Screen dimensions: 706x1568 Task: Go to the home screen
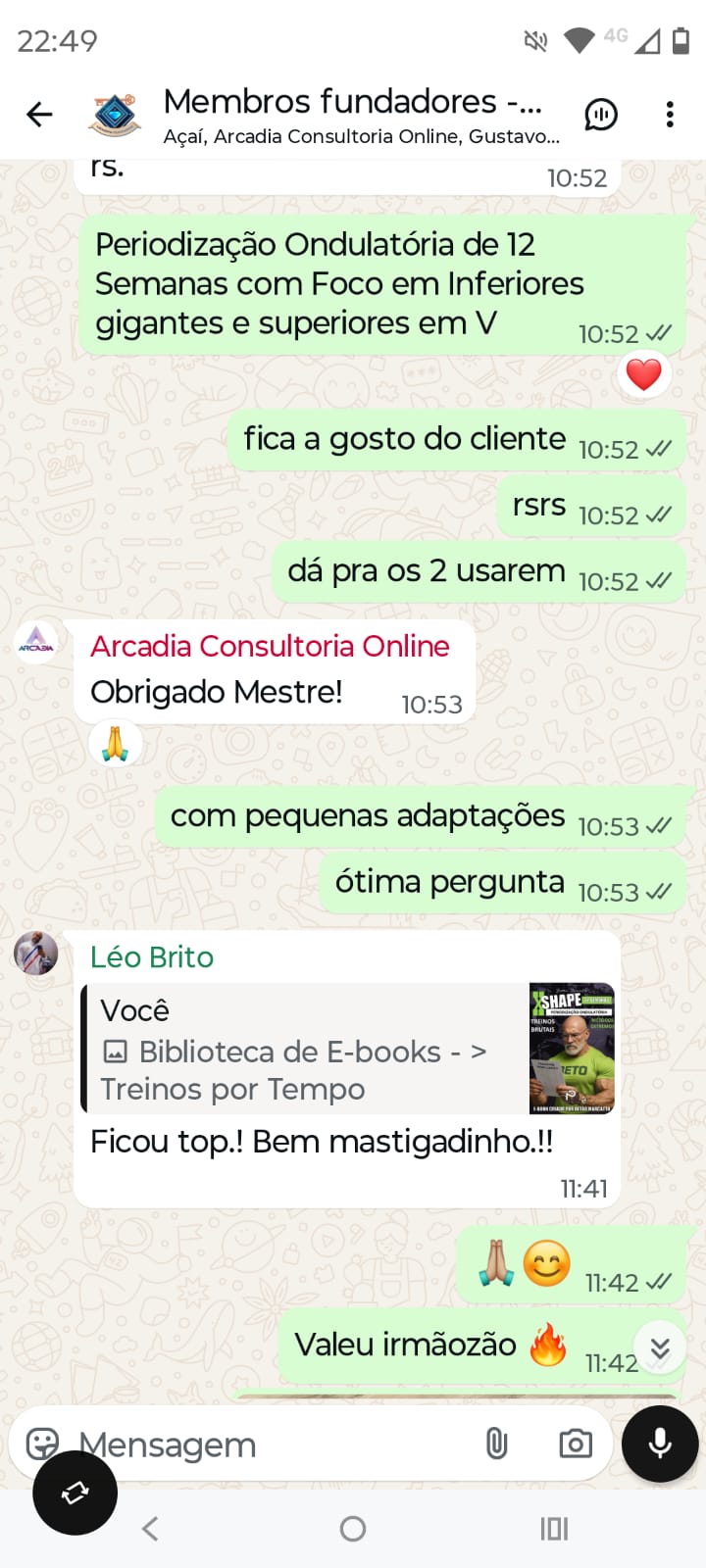click(x=353, y=1528)
